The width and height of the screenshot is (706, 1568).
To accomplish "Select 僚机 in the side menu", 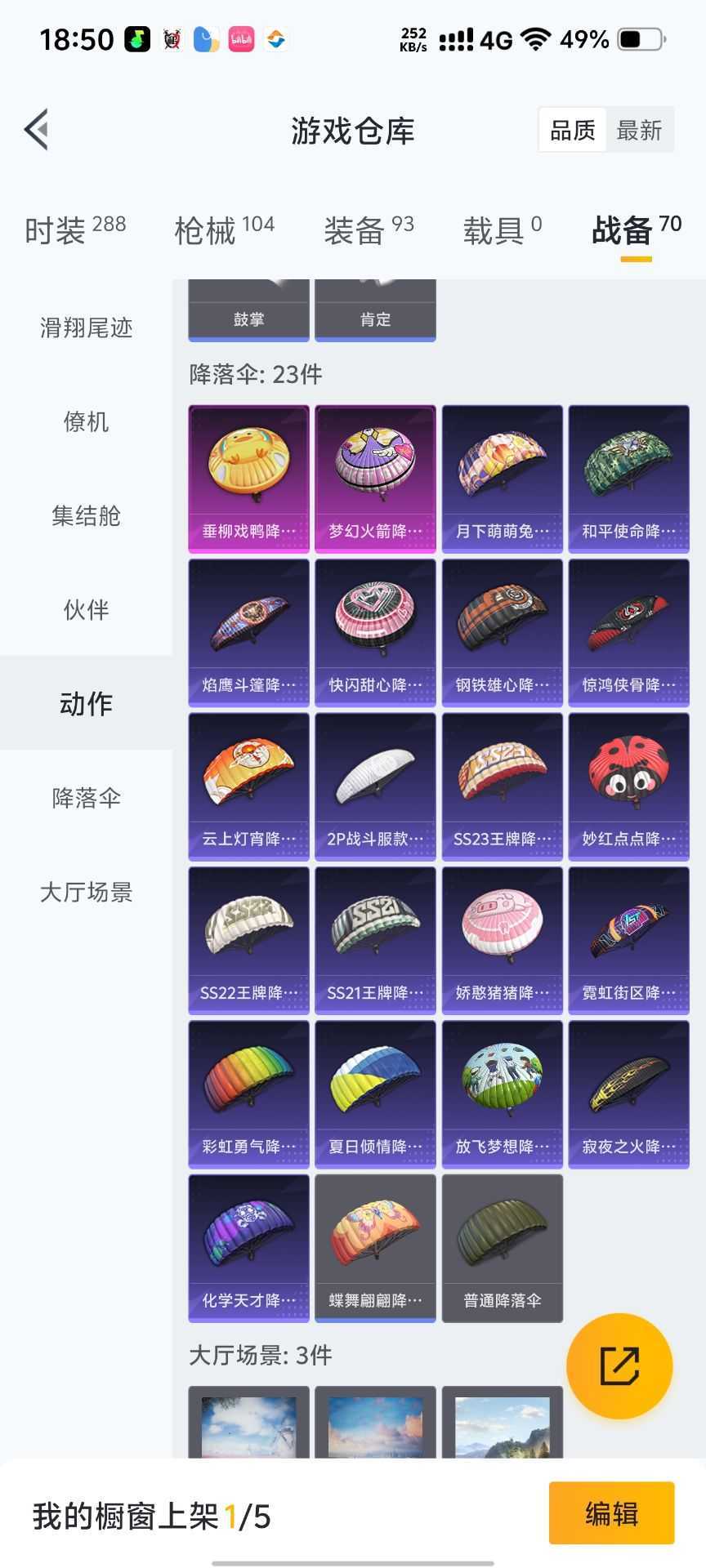I will [x=86, y=421].
